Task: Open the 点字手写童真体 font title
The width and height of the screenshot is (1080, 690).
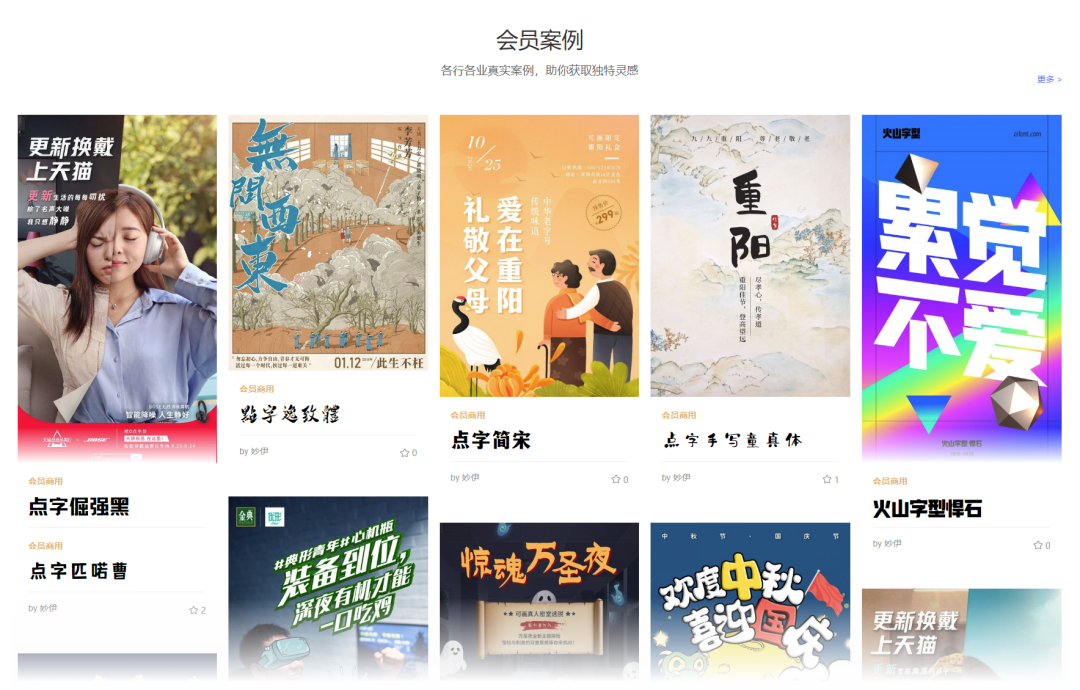Action: [732, 441]
